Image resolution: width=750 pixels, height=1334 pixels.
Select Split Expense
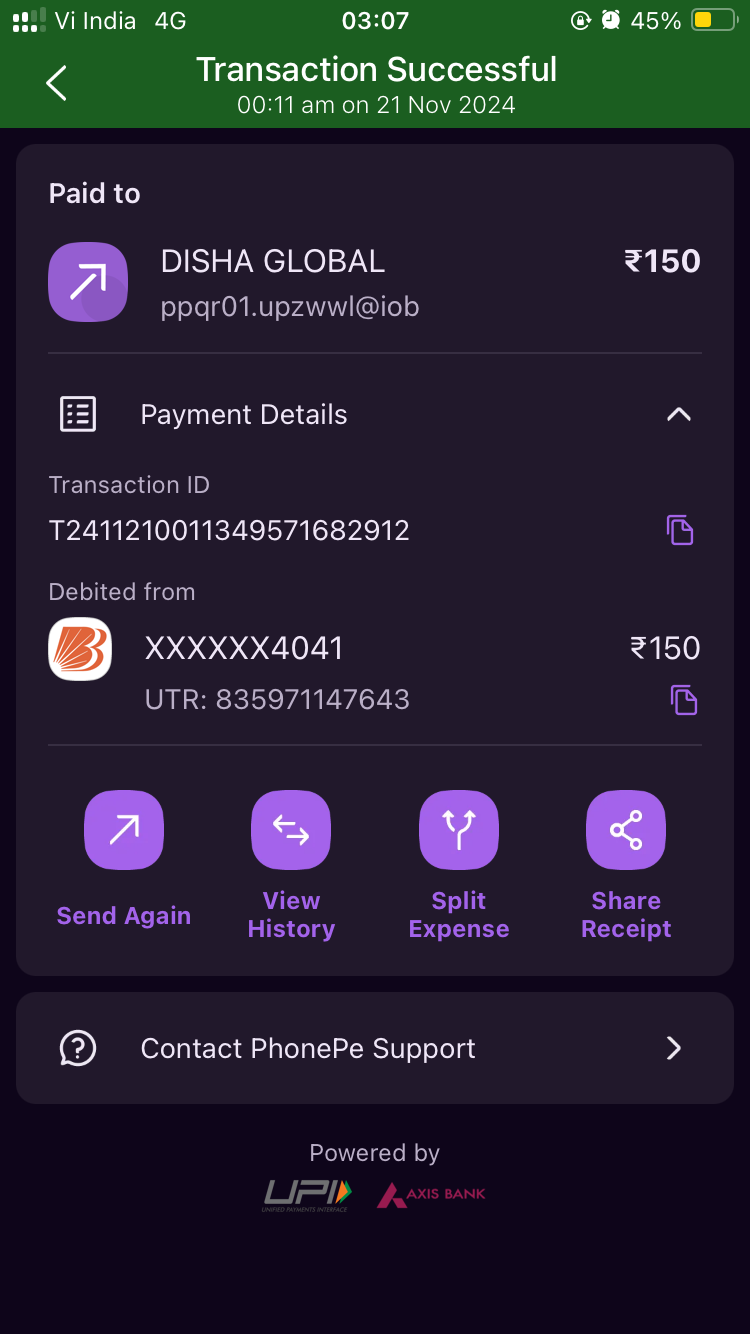[459, 831]
